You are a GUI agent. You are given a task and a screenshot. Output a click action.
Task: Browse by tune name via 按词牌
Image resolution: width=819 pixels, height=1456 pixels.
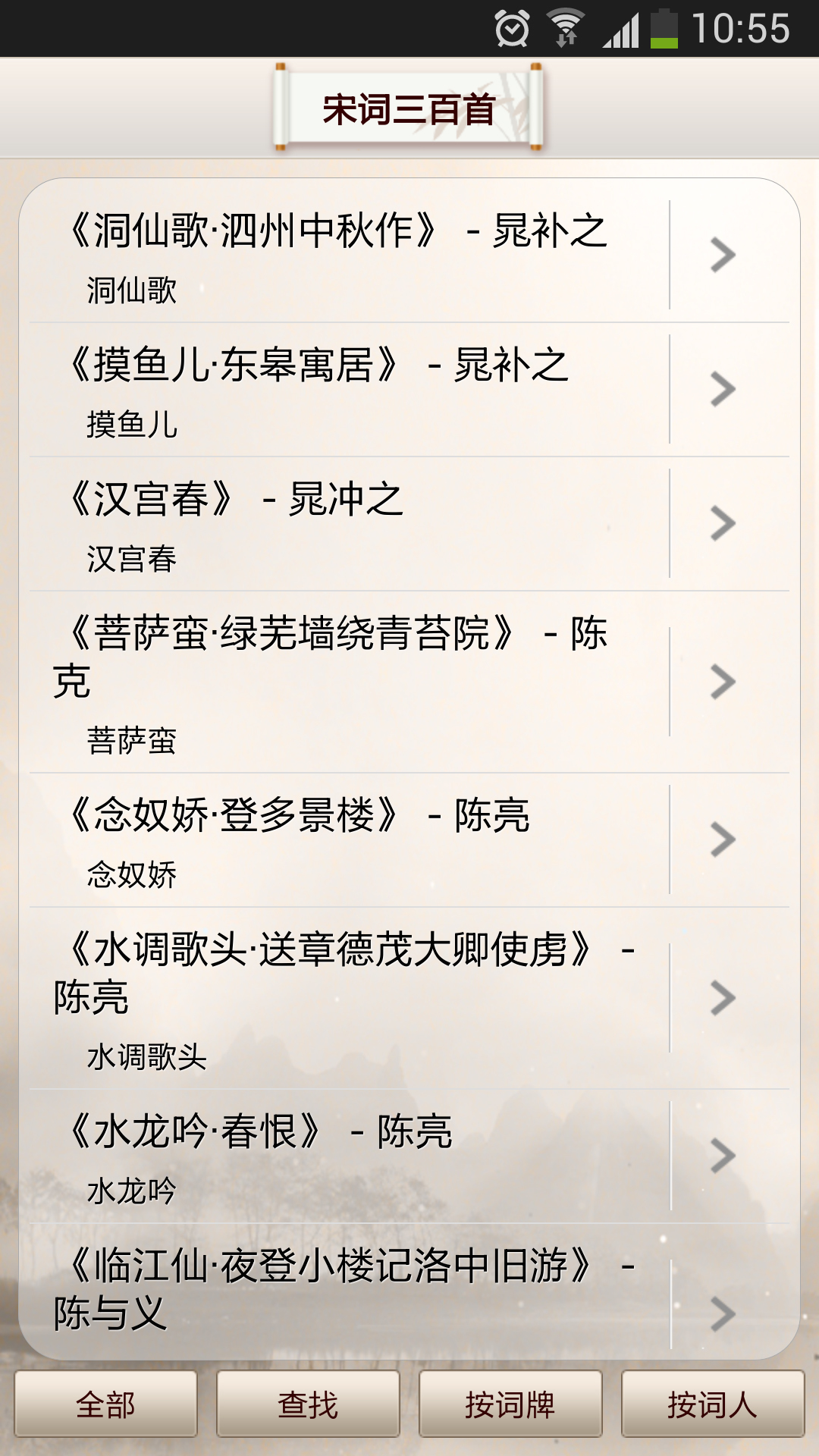click(x=510, y=1404)
